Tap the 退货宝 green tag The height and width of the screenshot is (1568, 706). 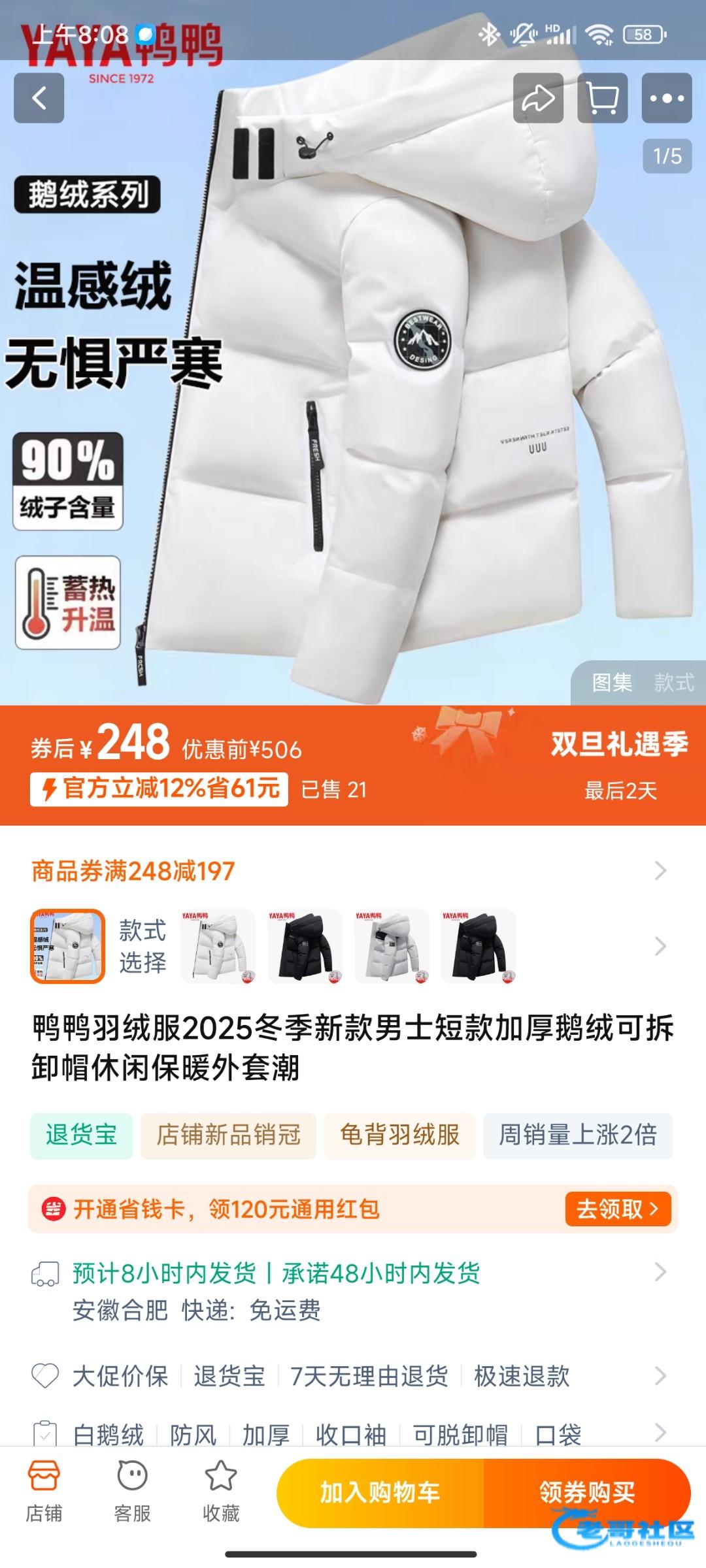[81, 1135]
